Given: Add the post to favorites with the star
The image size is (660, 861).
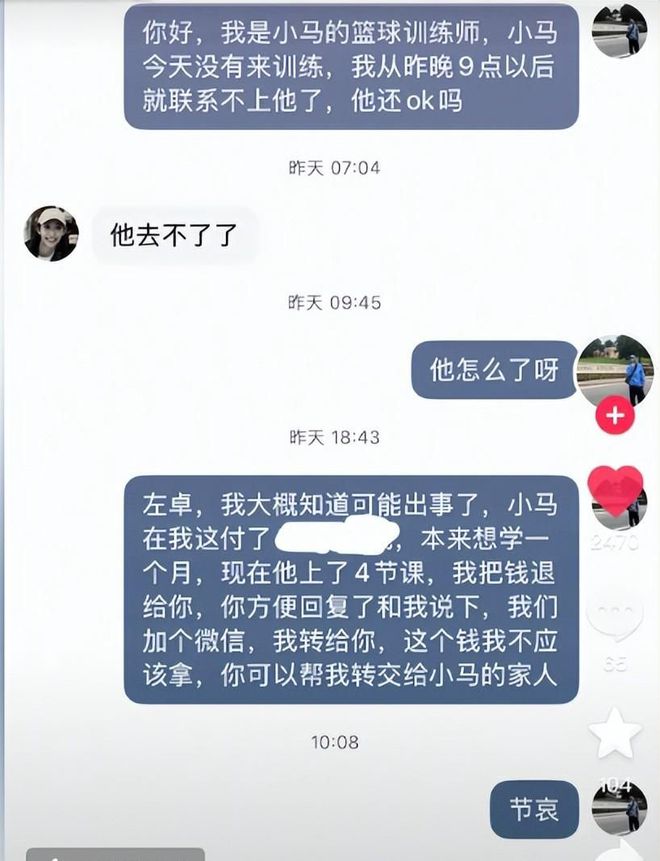Looking at the screenshot, I should pos(614,735).
